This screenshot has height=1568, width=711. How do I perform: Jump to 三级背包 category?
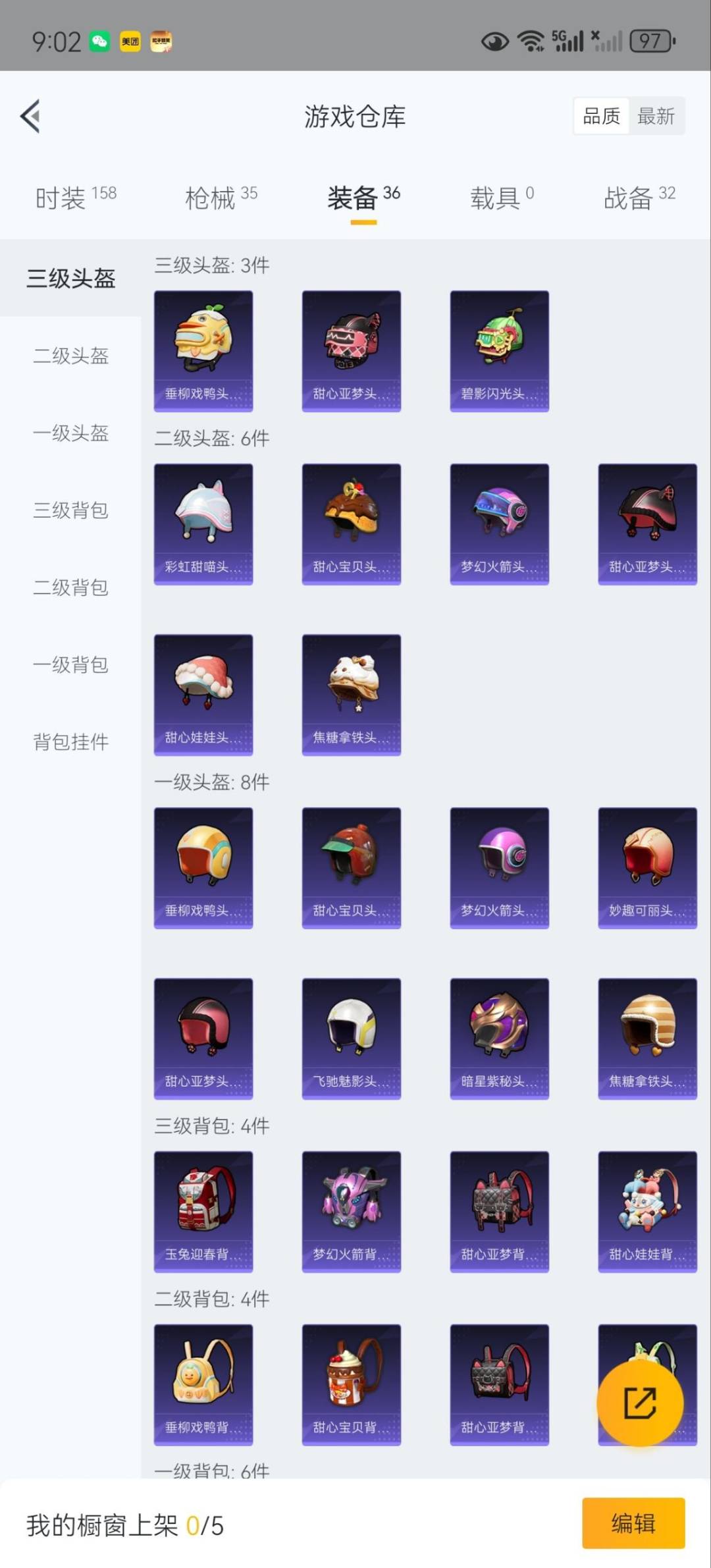pyautogui.click(x=70, y=510)
